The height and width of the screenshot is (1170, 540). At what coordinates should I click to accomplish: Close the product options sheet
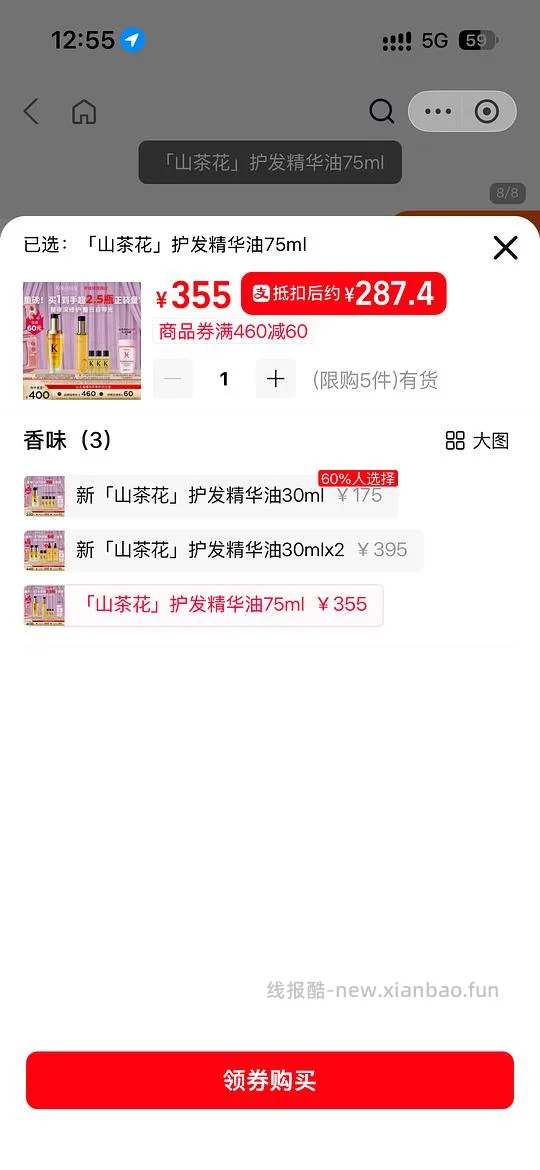(x=505, y=247)
